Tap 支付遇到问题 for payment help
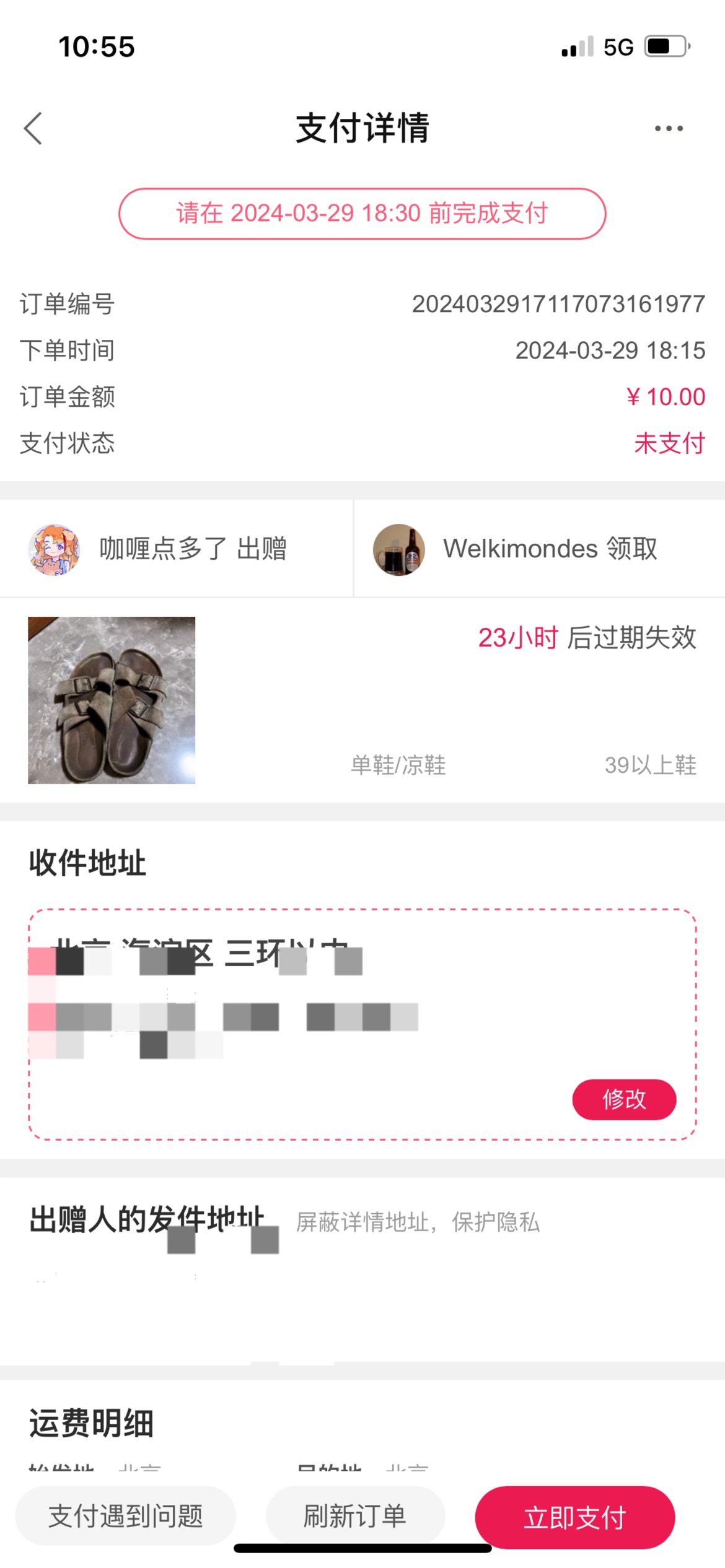 point(126,1516)
